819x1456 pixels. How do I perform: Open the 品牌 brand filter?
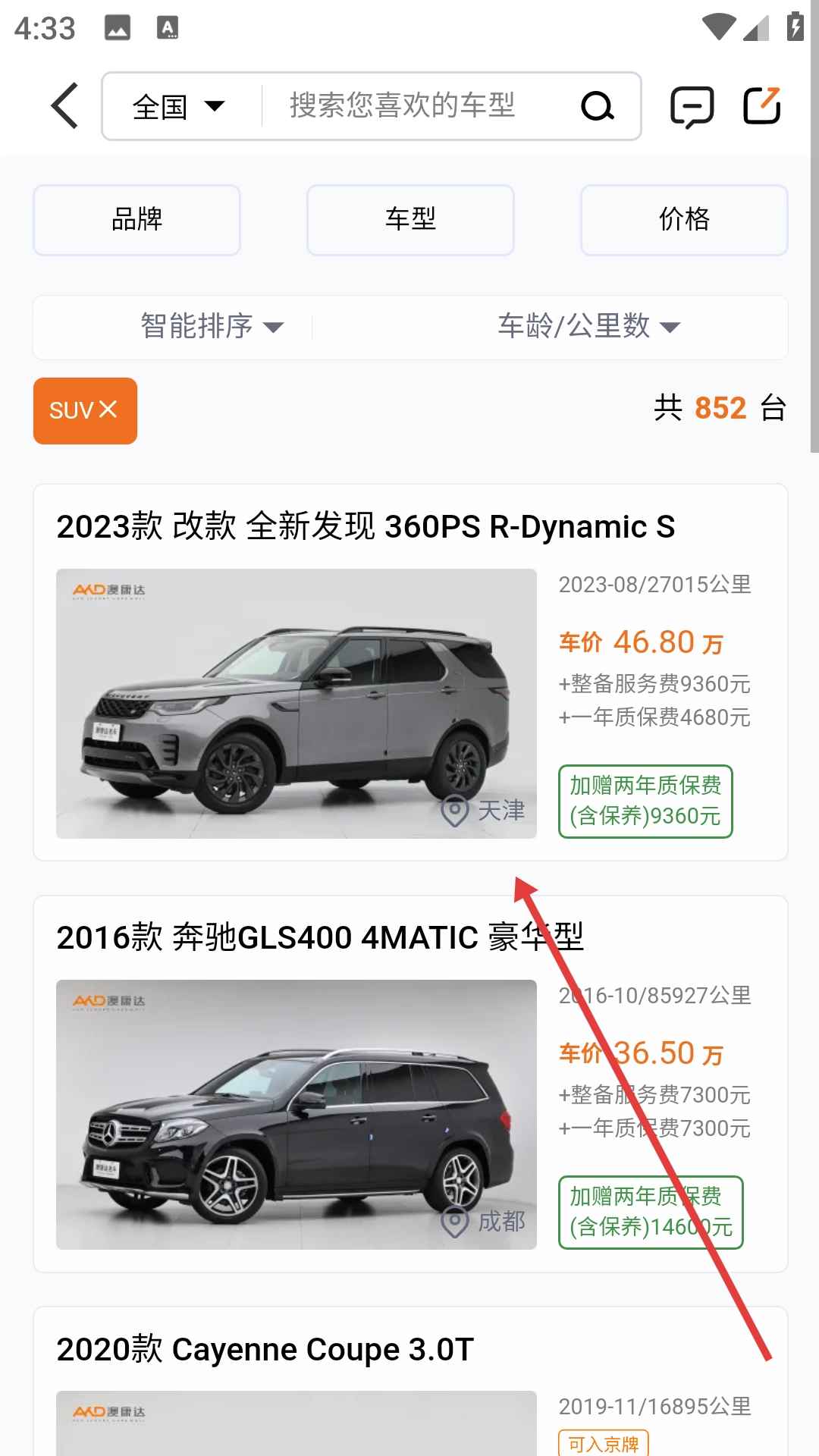pyautogui.click(x=136, y=220)
